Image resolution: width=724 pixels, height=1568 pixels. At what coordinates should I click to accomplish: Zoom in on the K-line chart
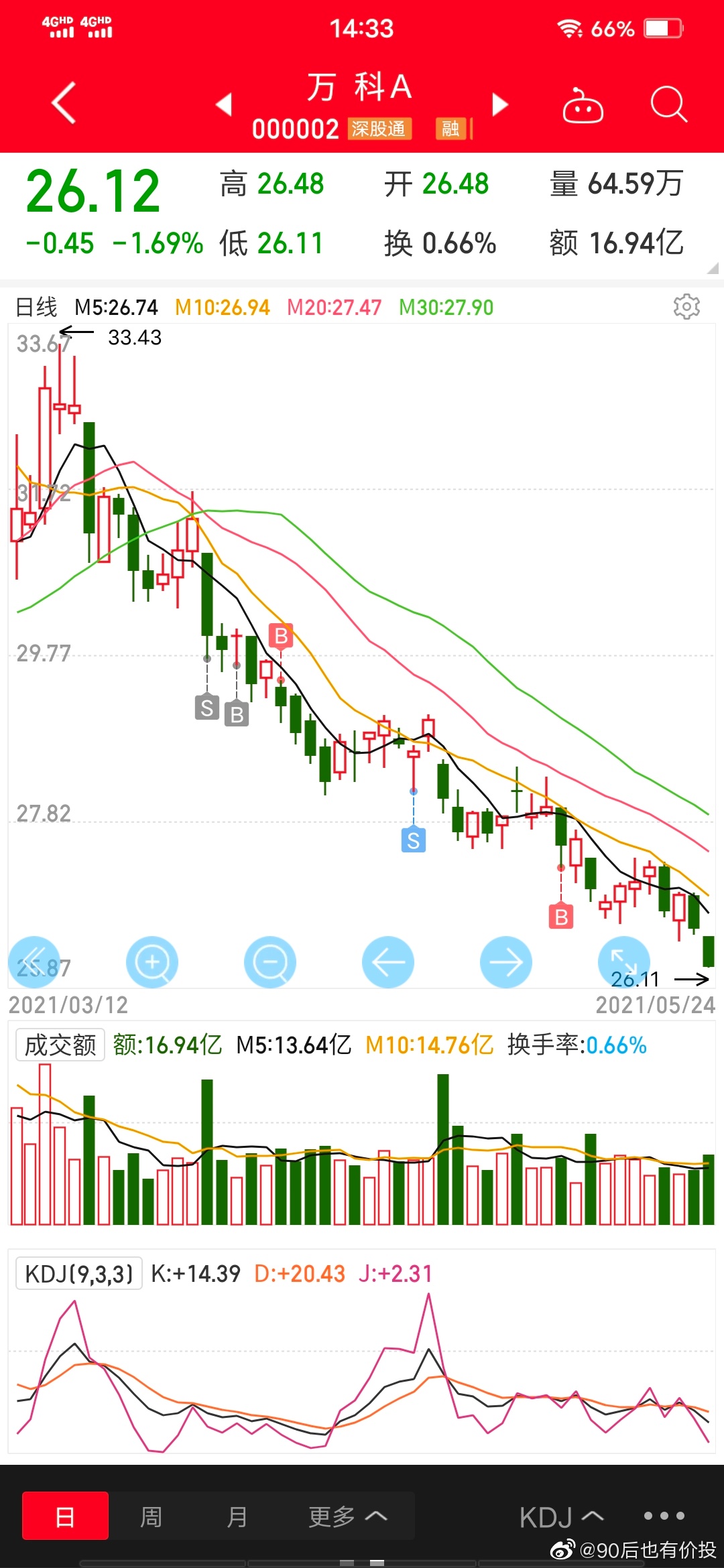[152, 962]
